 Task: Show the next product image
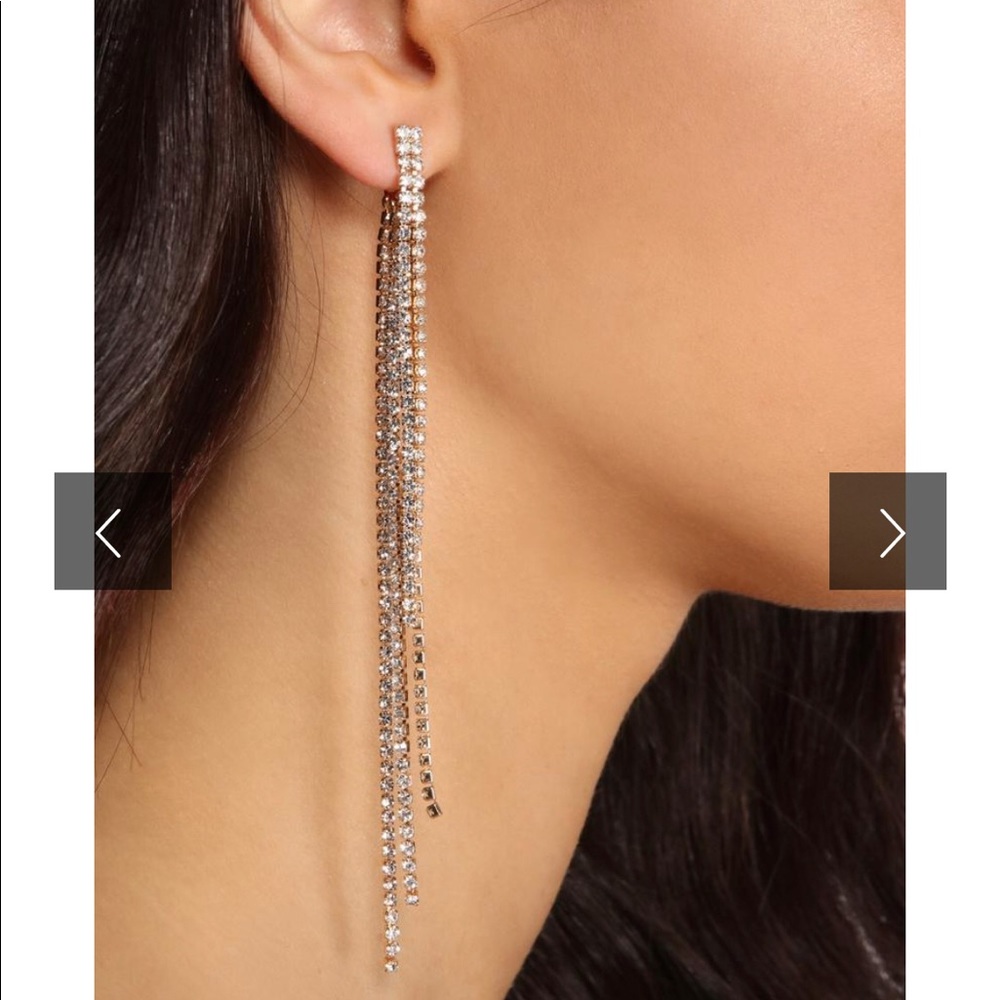(889, 531)
